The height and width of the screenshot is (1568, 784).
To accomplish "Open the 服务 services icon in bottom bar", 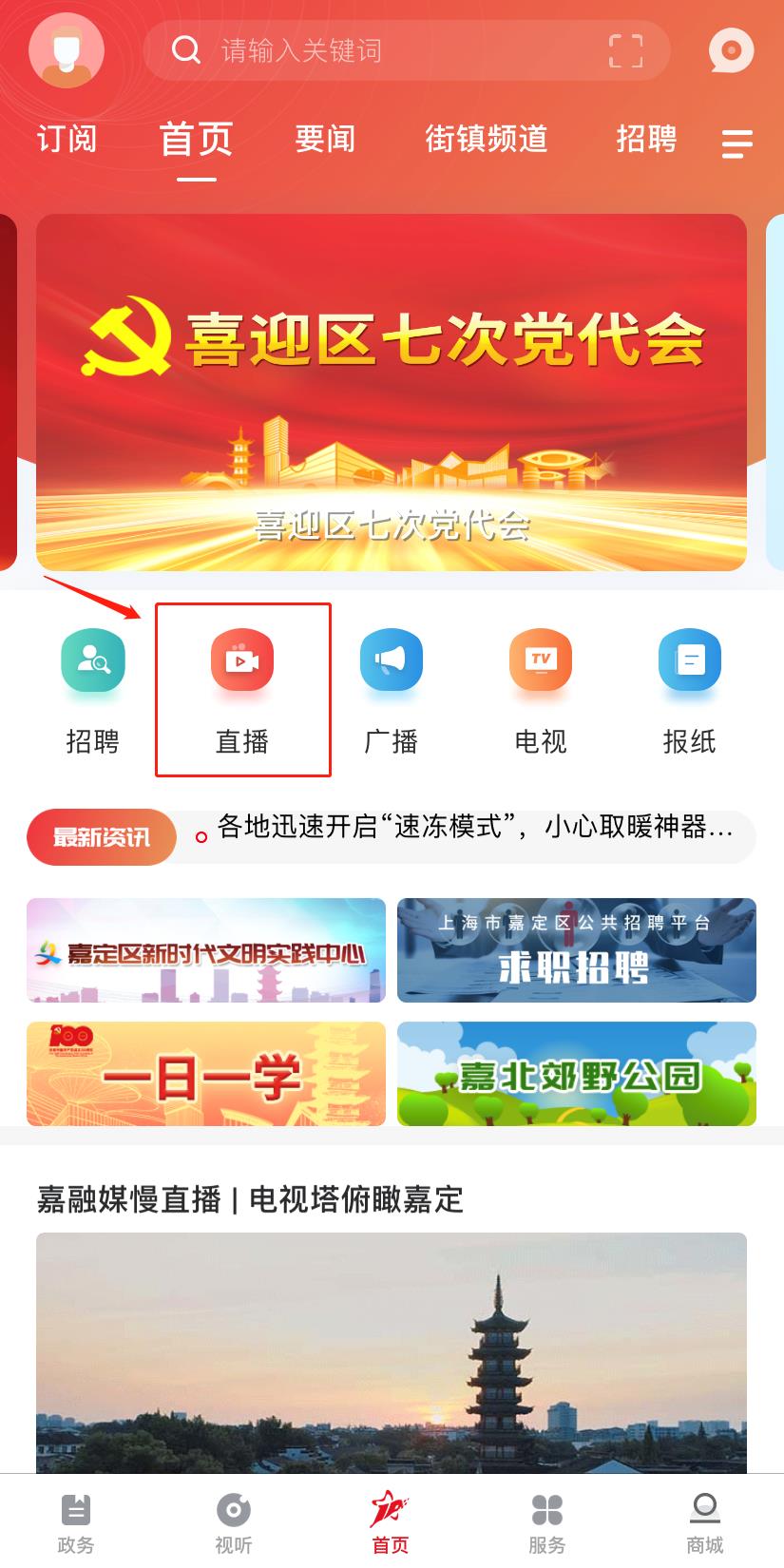I will pos(547,1520).
